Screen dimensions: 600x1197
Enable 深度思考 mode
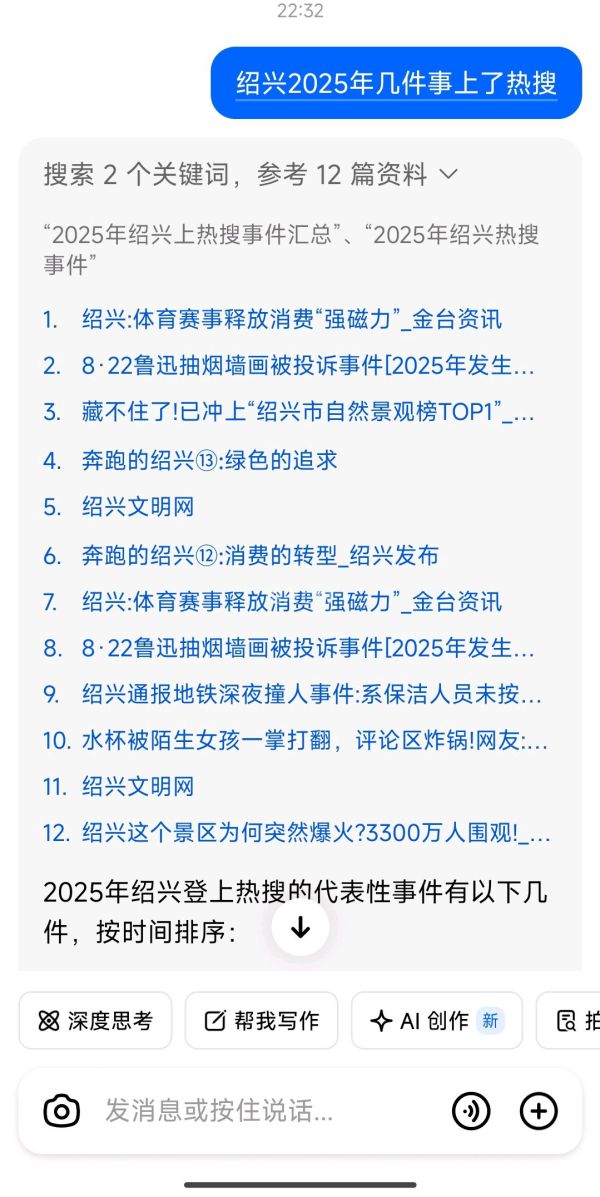pos(96,1020)
